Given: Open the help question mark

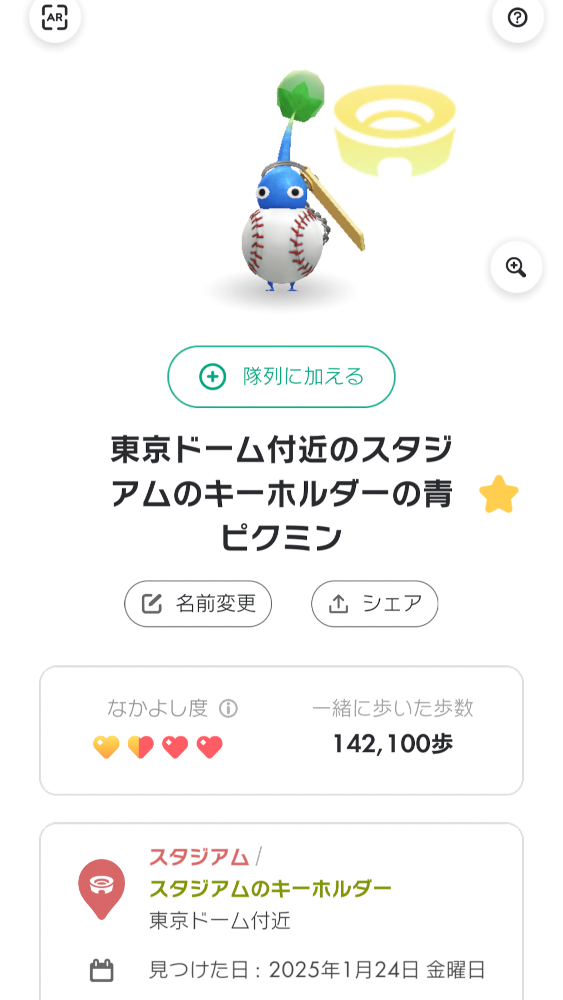Looking at the screenshot, I should (518, 17).
